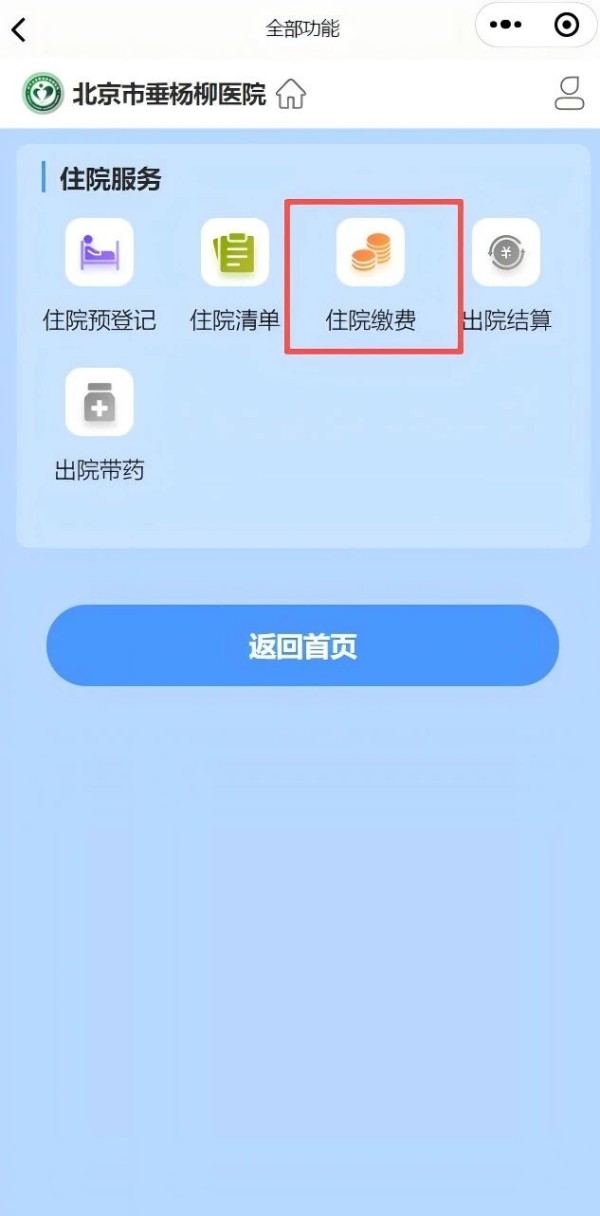Open 住院清单
600x1216 pixels.
coord(235,275)
